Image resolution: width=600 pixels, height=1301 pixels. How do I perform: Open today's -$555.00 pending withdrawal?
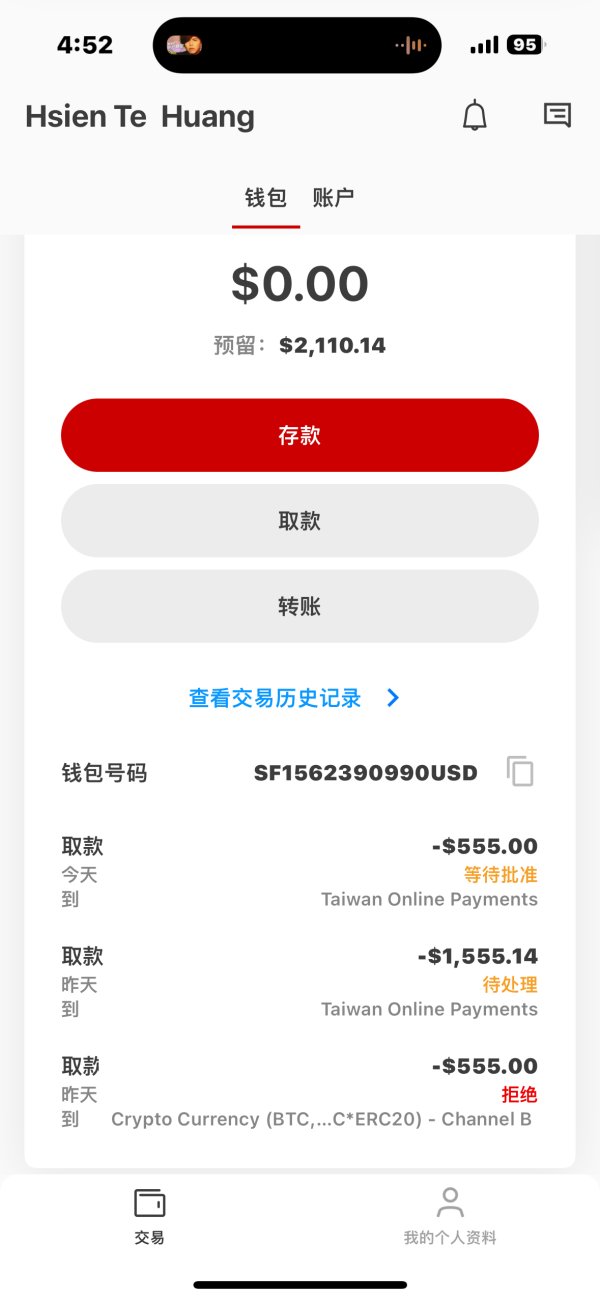[300, 872]
